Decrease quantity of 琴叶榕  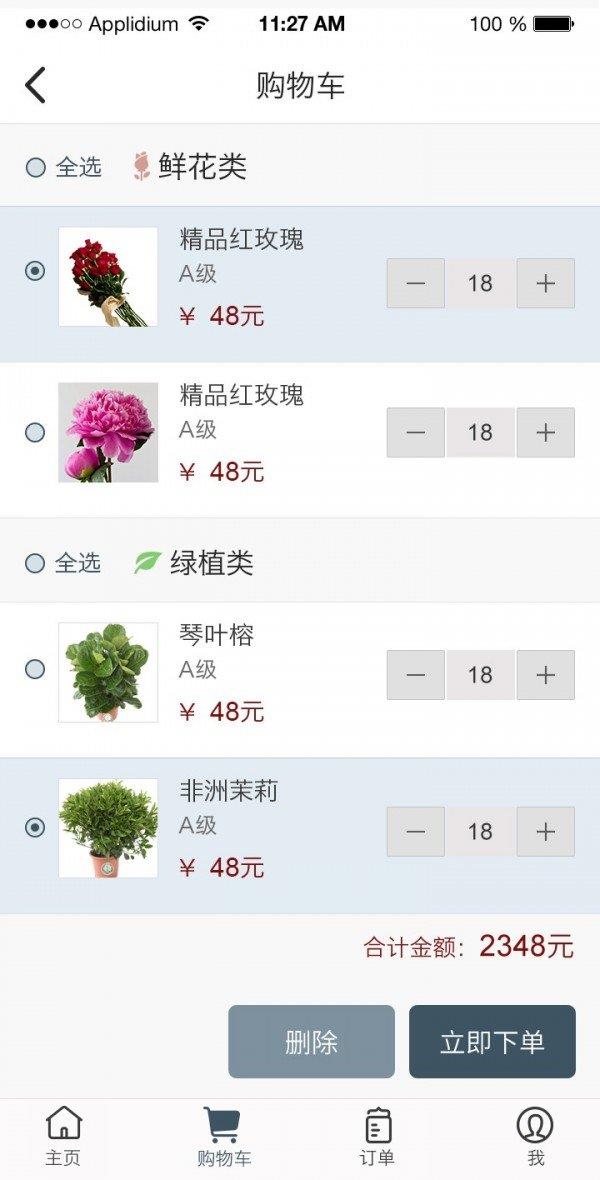pyautogui.click(x=416, y=675)
